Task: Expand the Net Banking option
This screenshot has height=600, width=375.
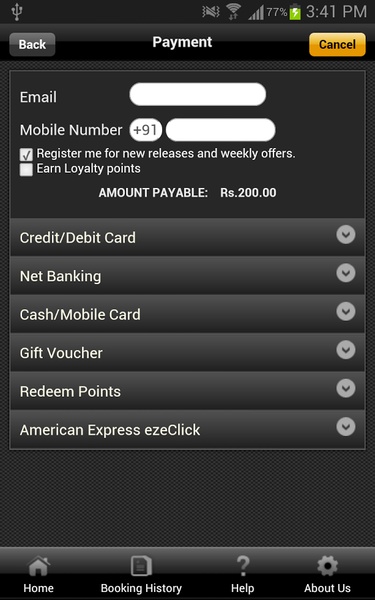Action: [188, 276]
